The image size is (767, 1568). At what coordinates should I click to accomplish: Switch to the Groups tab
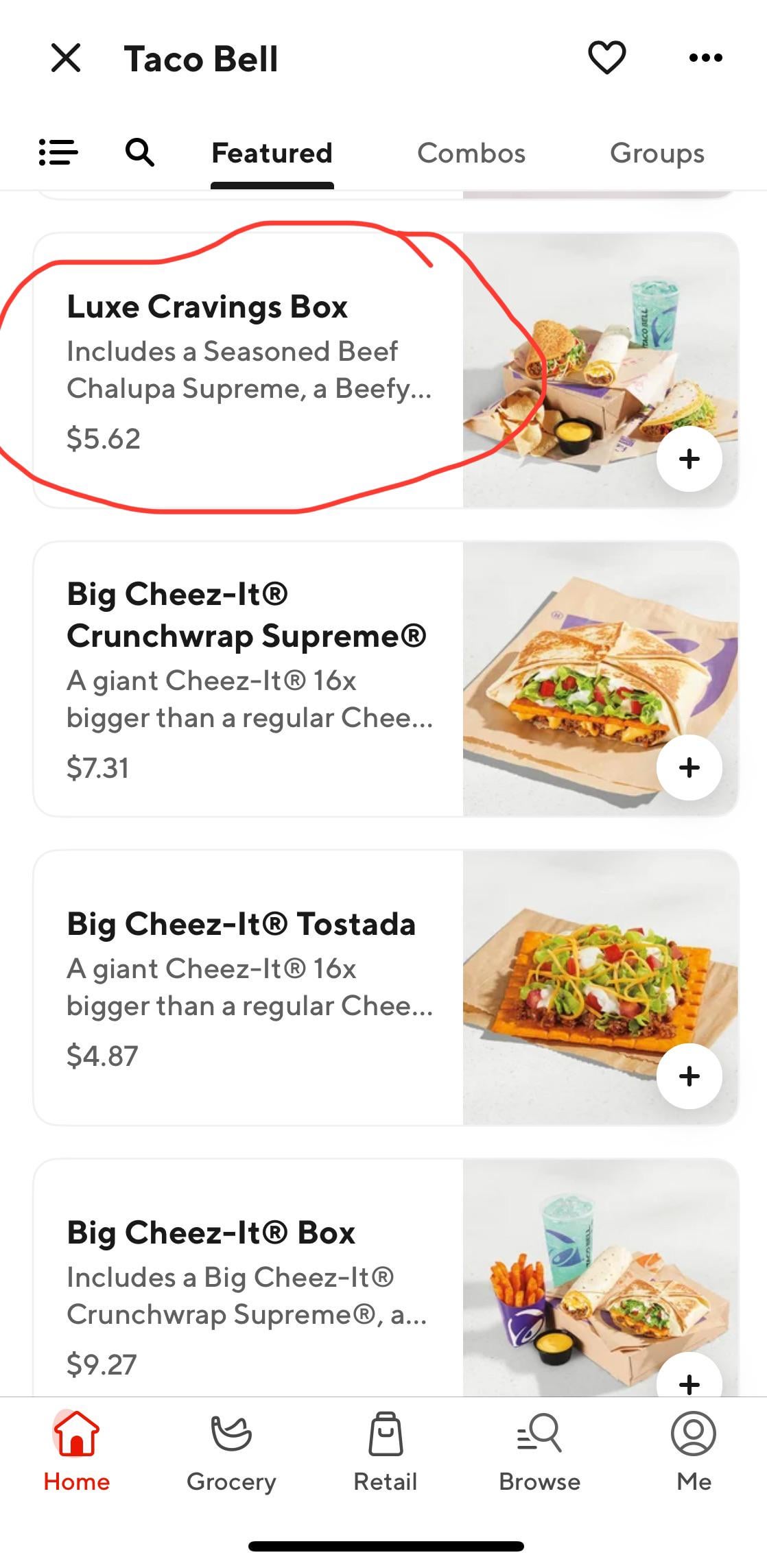coord(657,153)
